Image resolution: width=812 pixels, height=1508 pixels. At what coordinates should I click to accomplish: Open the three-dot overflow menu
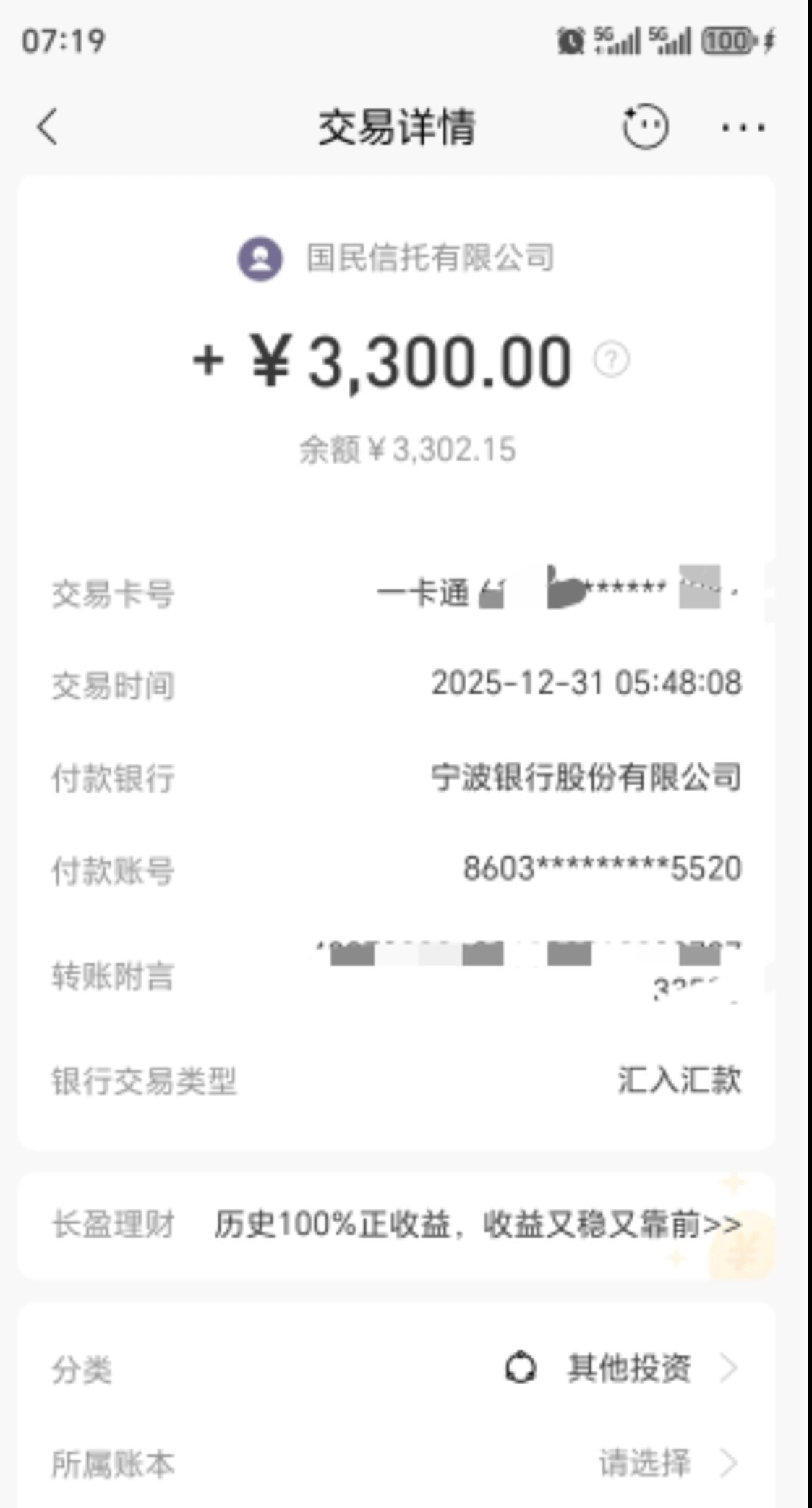[x=743, y=128]
